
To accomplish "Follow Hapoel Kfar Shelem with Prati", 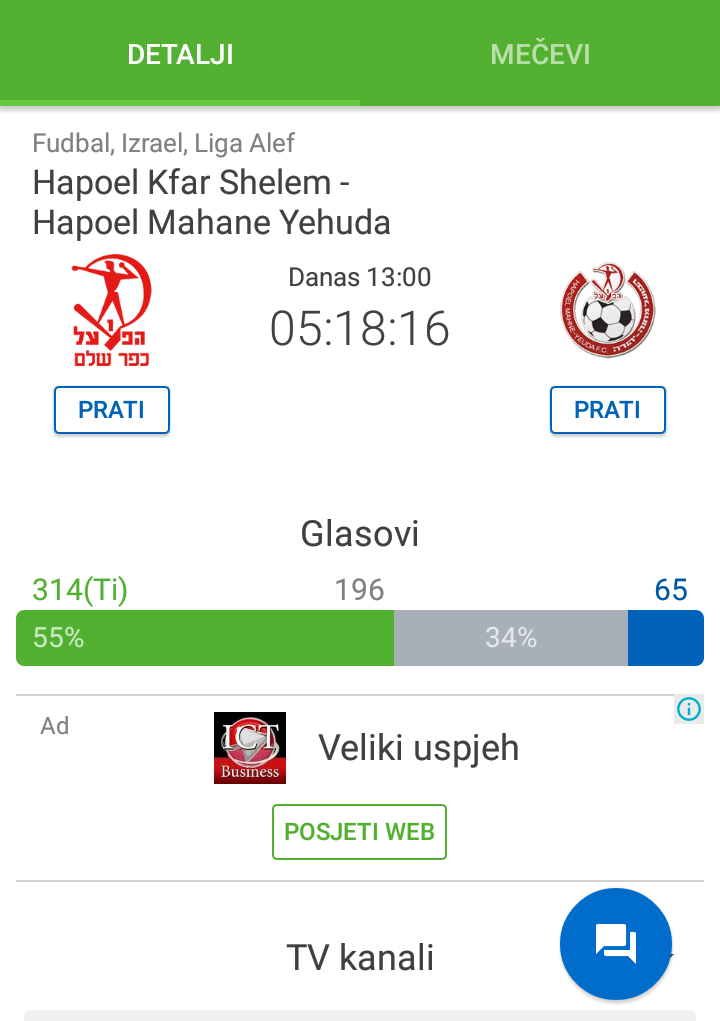I will point(112,410).
